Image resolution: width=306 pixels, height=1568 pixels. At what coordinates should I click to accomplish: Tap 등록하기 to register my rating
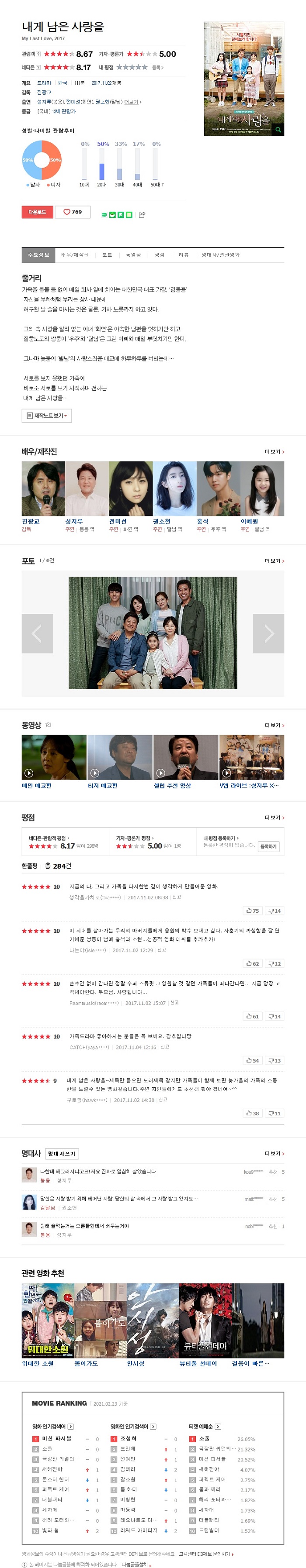click(268, 846)
